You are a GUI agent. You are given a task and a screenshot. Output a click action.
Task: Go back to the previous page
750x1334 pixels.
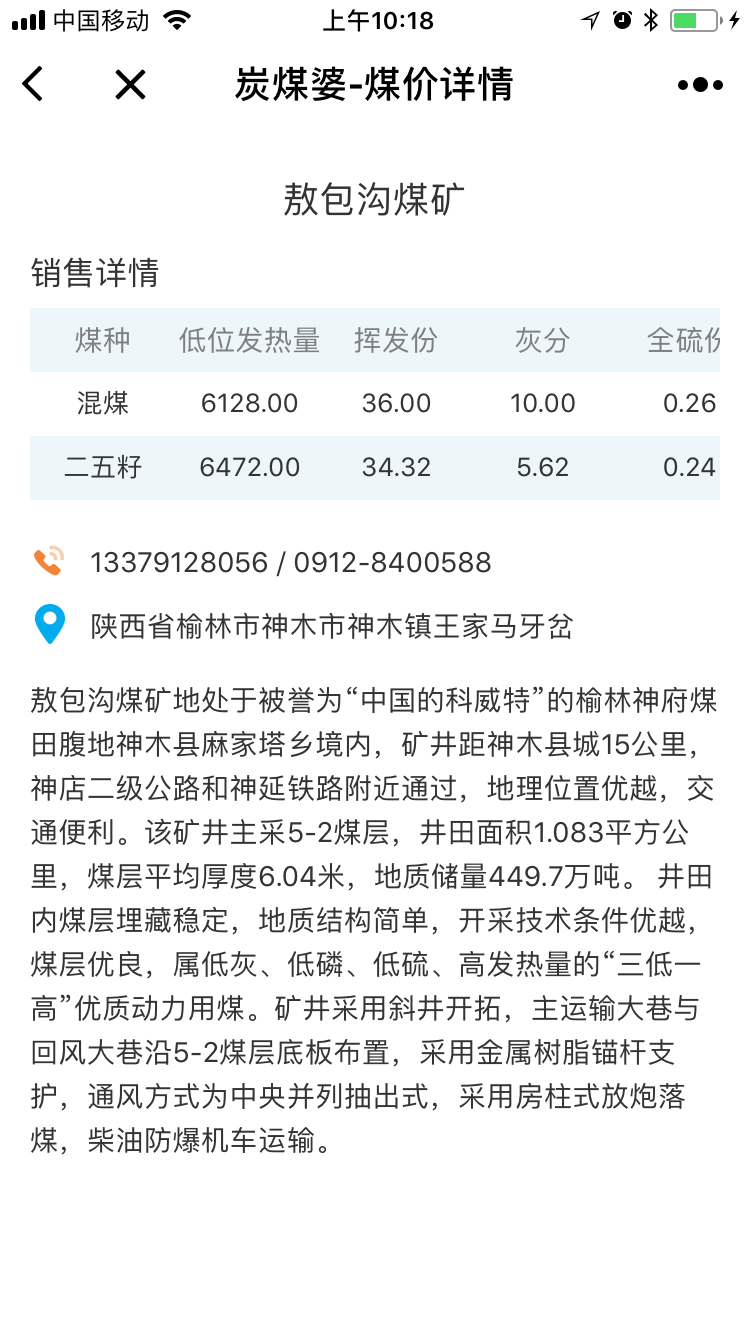(33, 84)
